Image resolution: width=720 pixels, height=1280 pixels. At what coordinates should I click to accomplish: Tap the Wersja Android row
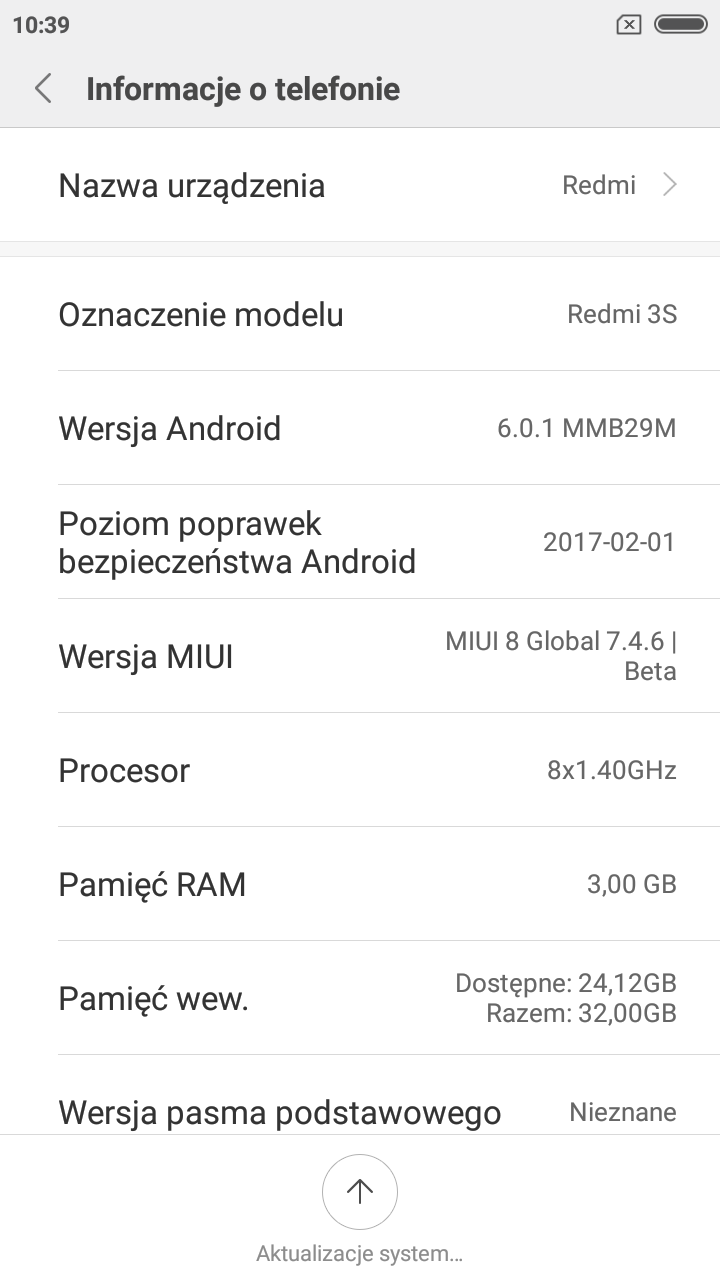click(360, 429)
